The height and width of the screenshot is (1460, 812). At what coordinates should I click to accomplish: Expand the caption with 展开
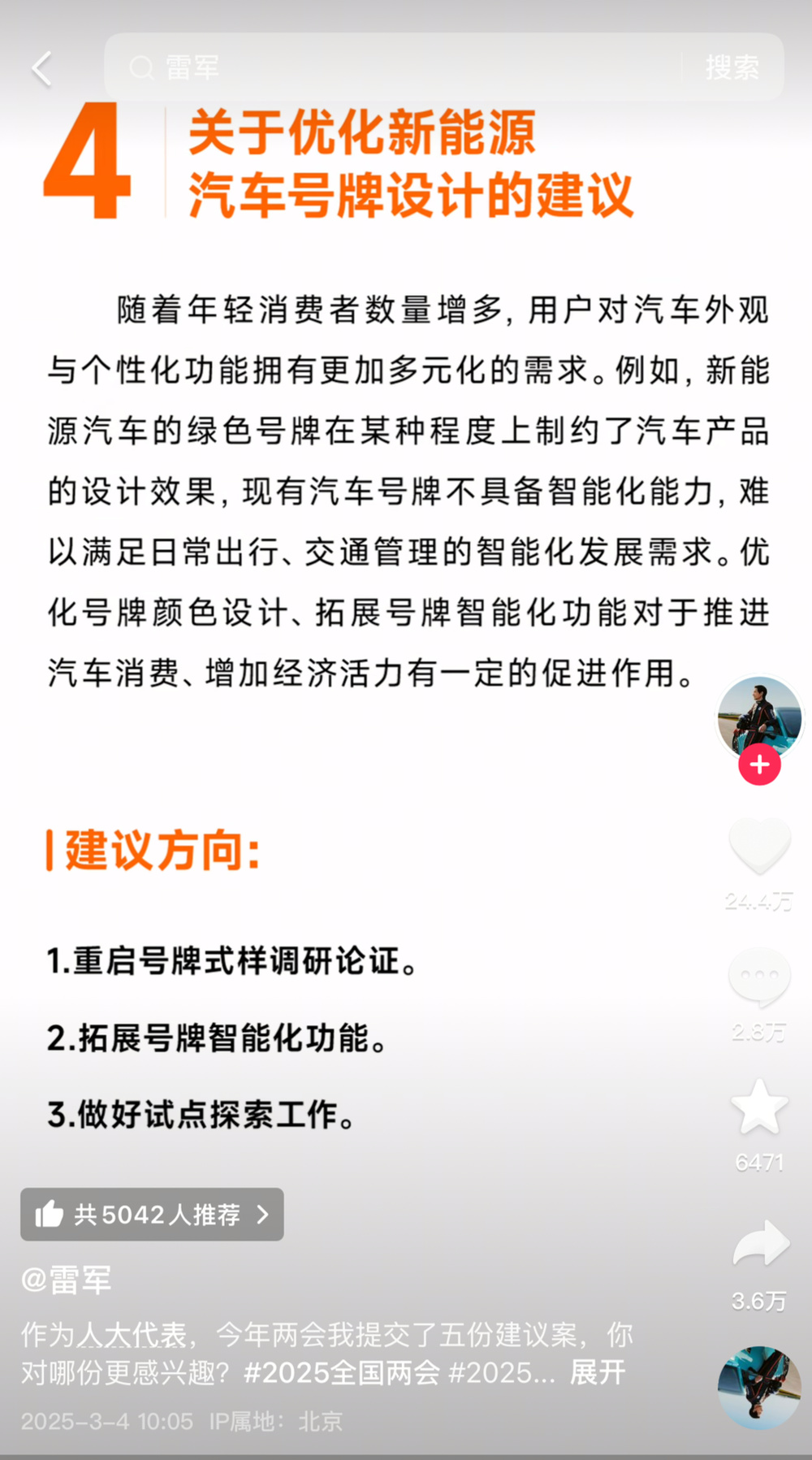597,1372
